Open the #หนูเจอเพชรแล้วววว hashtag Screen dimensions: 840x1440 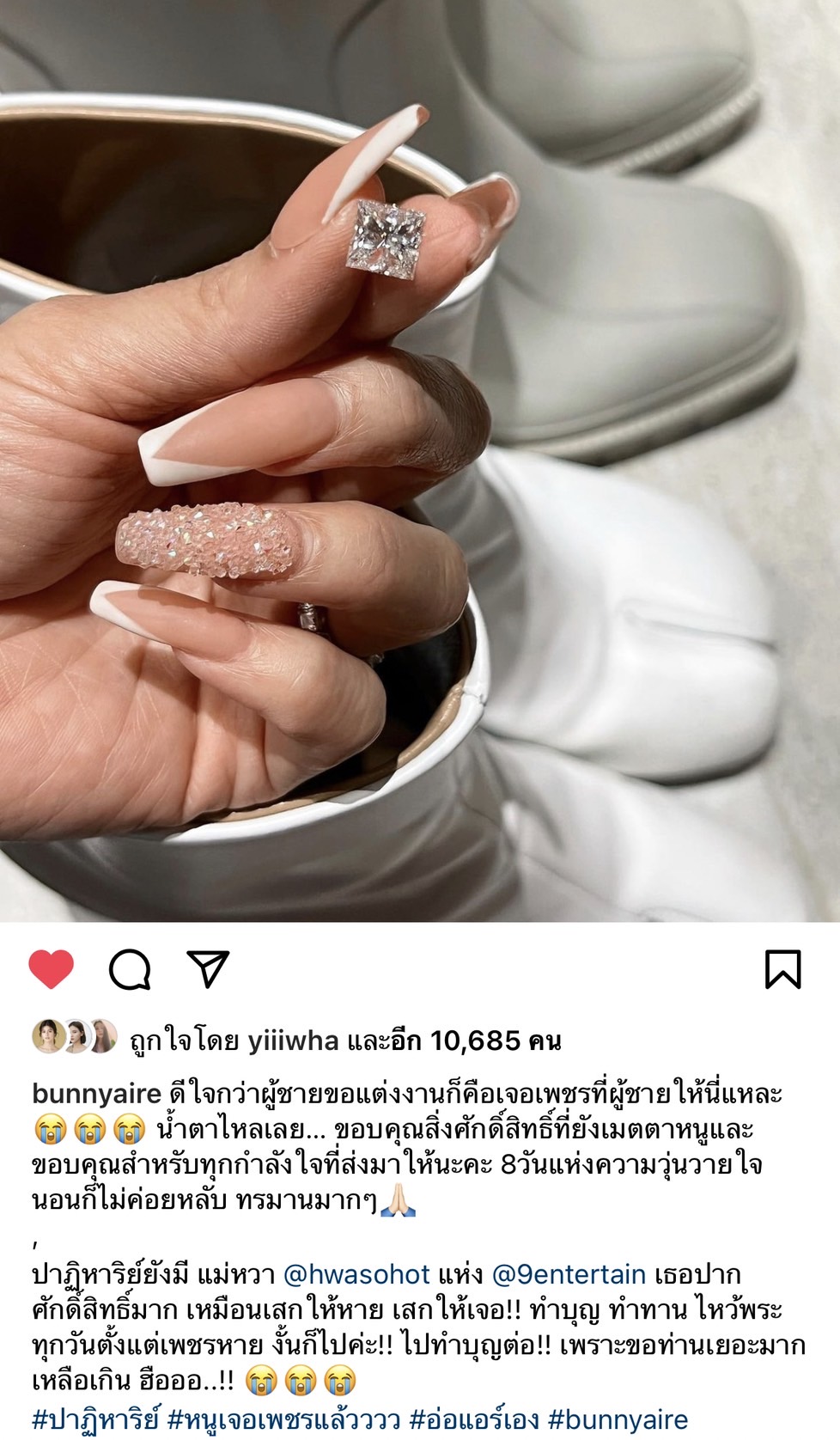pyautogui.click(x=283, y=1419)
